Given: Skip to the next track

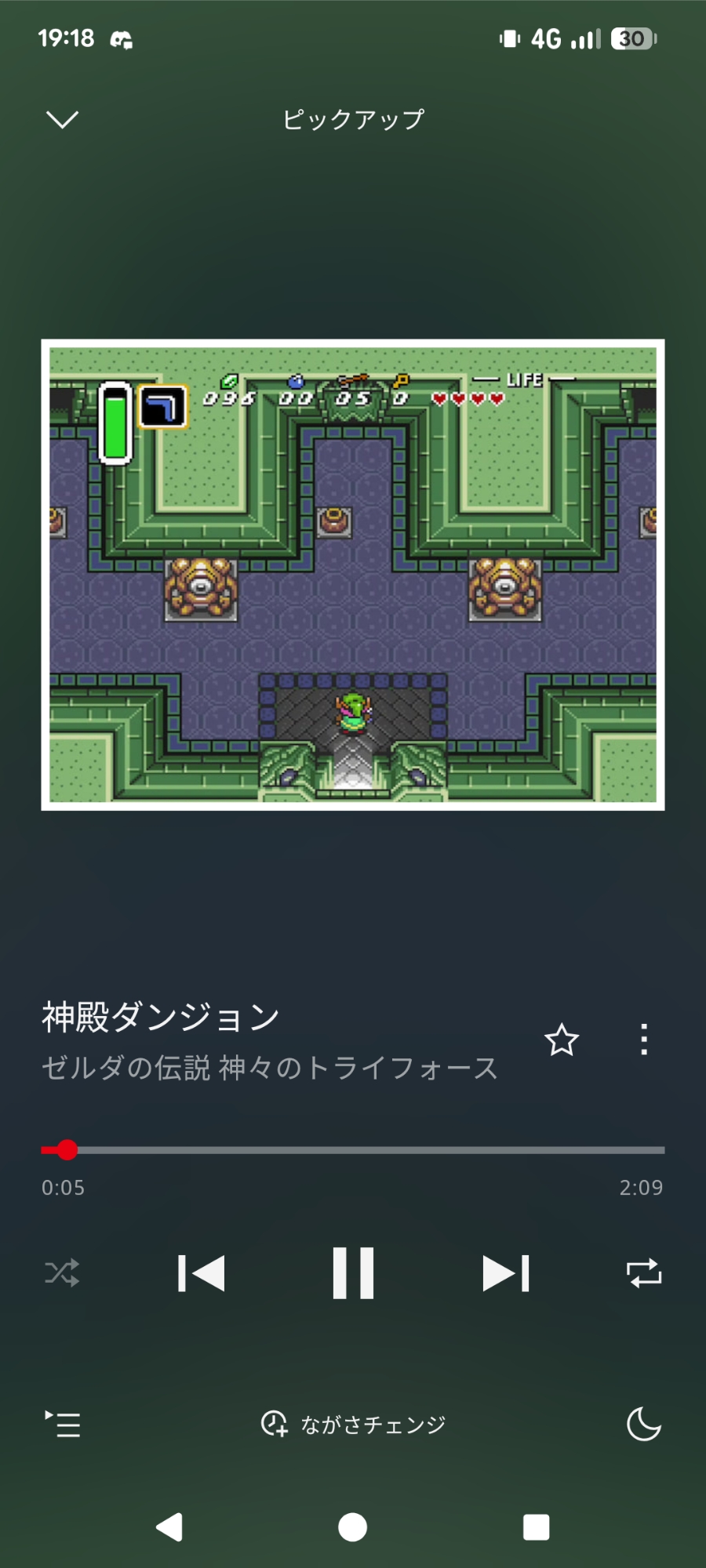Looking at the screenshot, I should tap(506, 1273).
